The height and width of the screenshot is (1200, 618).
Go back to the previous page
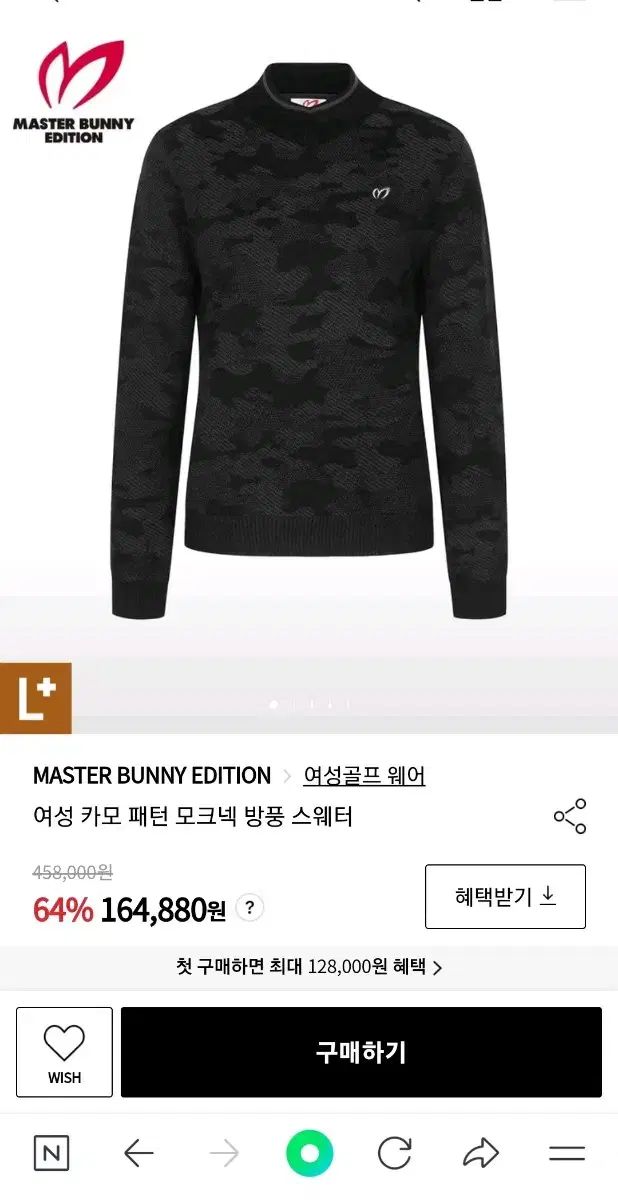click(138, 1153)
